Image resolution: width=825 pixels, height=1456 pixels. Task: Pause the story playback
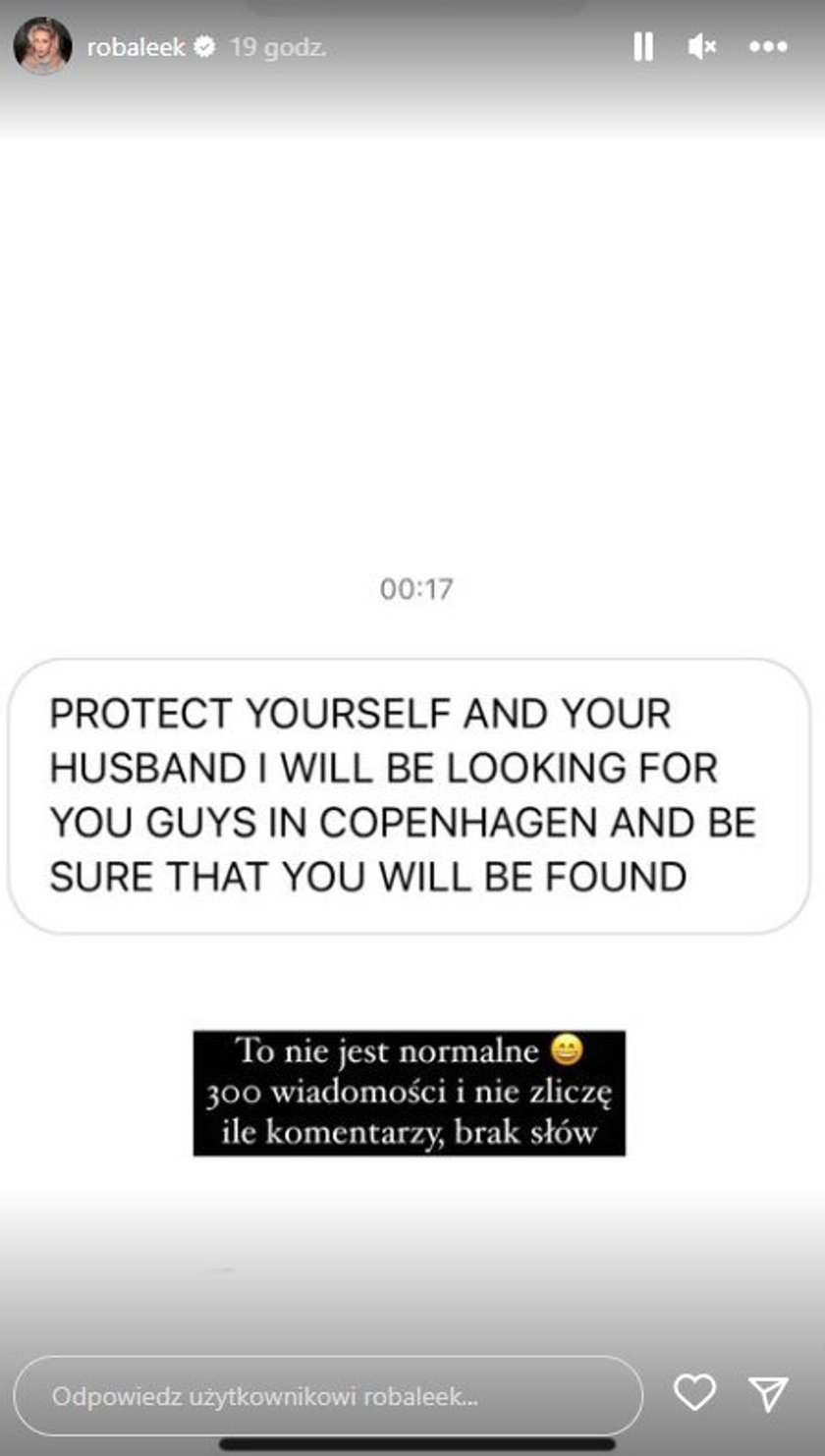[643, 46]
